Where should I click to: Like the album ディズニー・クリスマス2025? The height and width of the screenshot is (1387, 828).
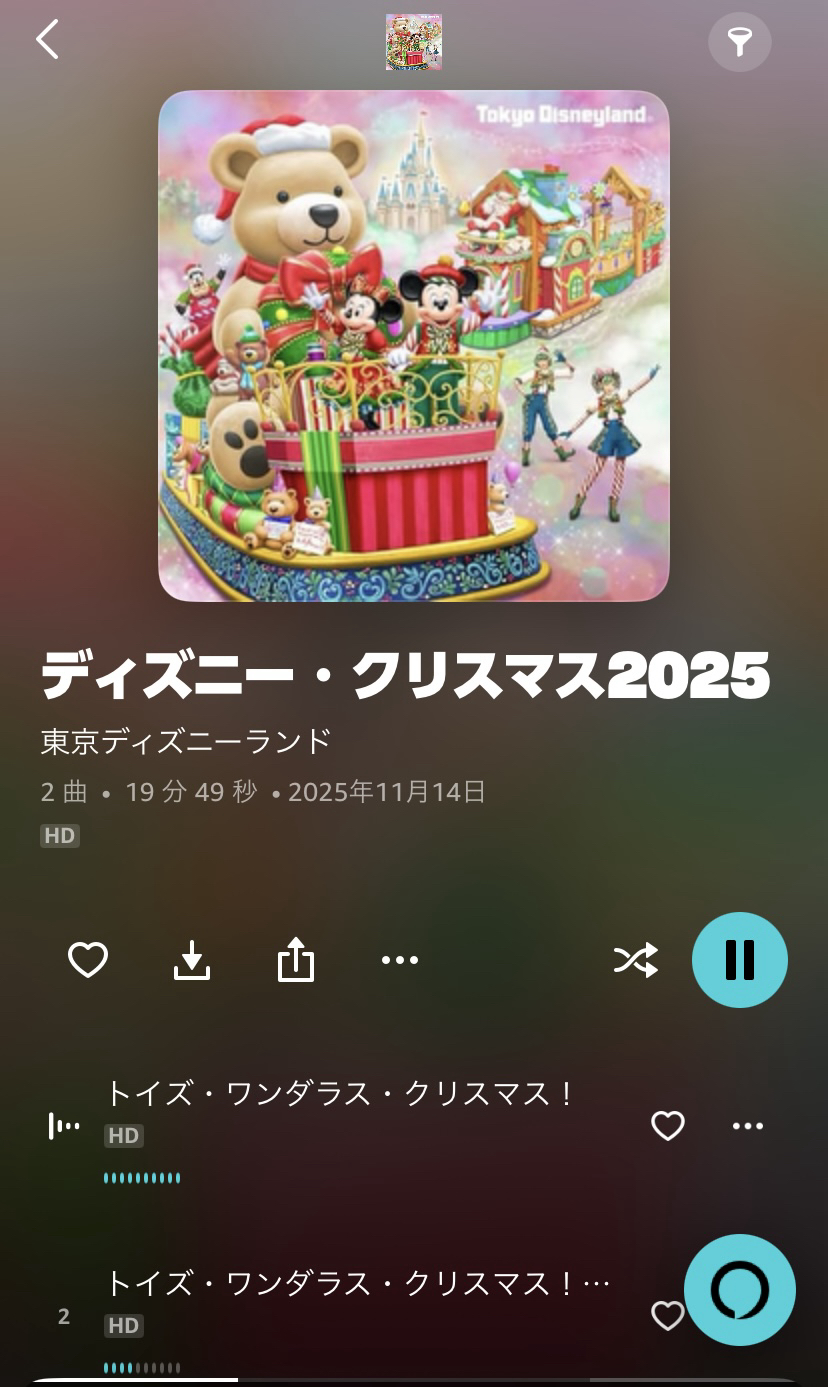(88, 960)
